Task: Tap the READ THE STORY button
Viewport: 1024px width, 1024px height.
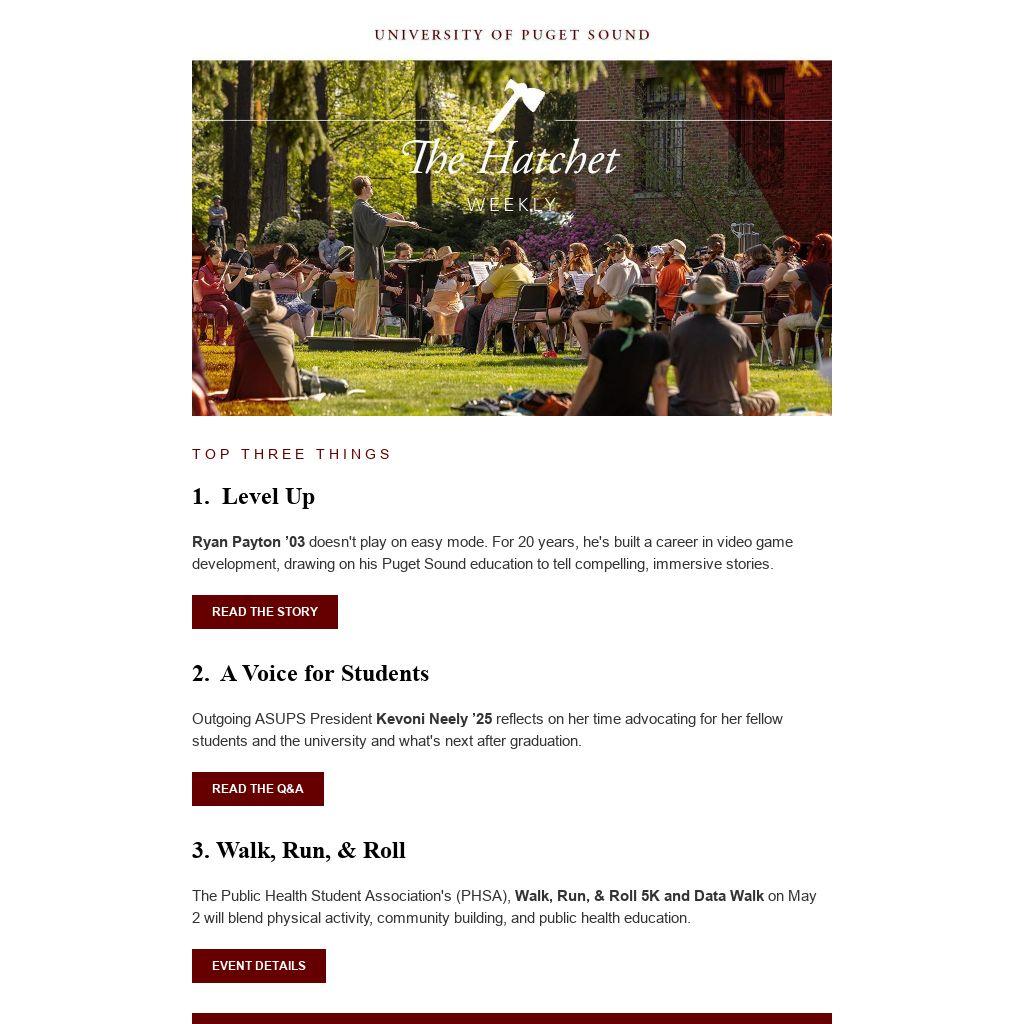Action: click(264, 612)
